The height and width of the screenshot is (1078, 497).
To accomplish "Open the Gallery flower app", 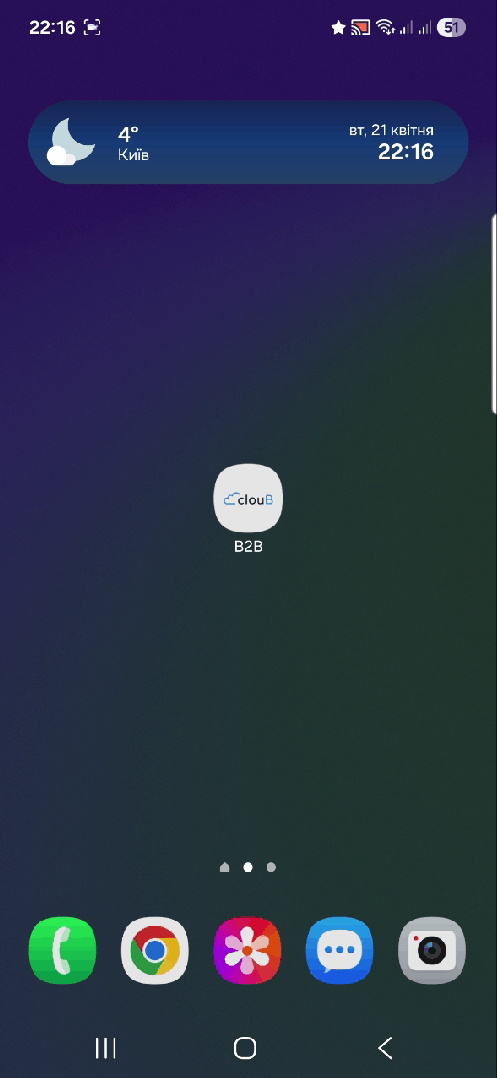I will [x=247, y=950].
